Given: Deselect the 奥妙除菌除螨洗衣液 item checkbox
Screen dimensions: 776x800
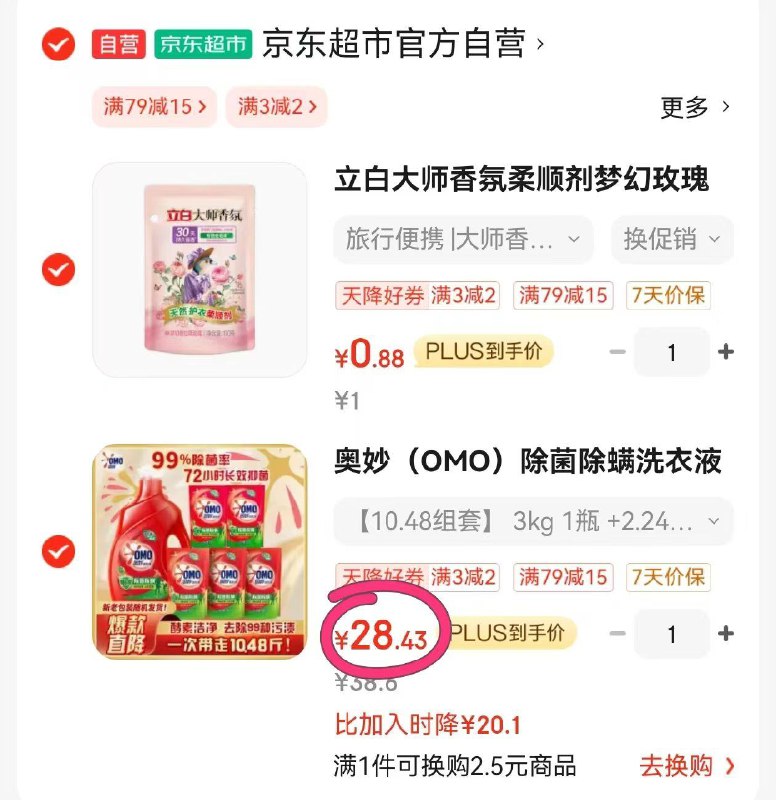Looking at the screenshot, I should [59, 551].
